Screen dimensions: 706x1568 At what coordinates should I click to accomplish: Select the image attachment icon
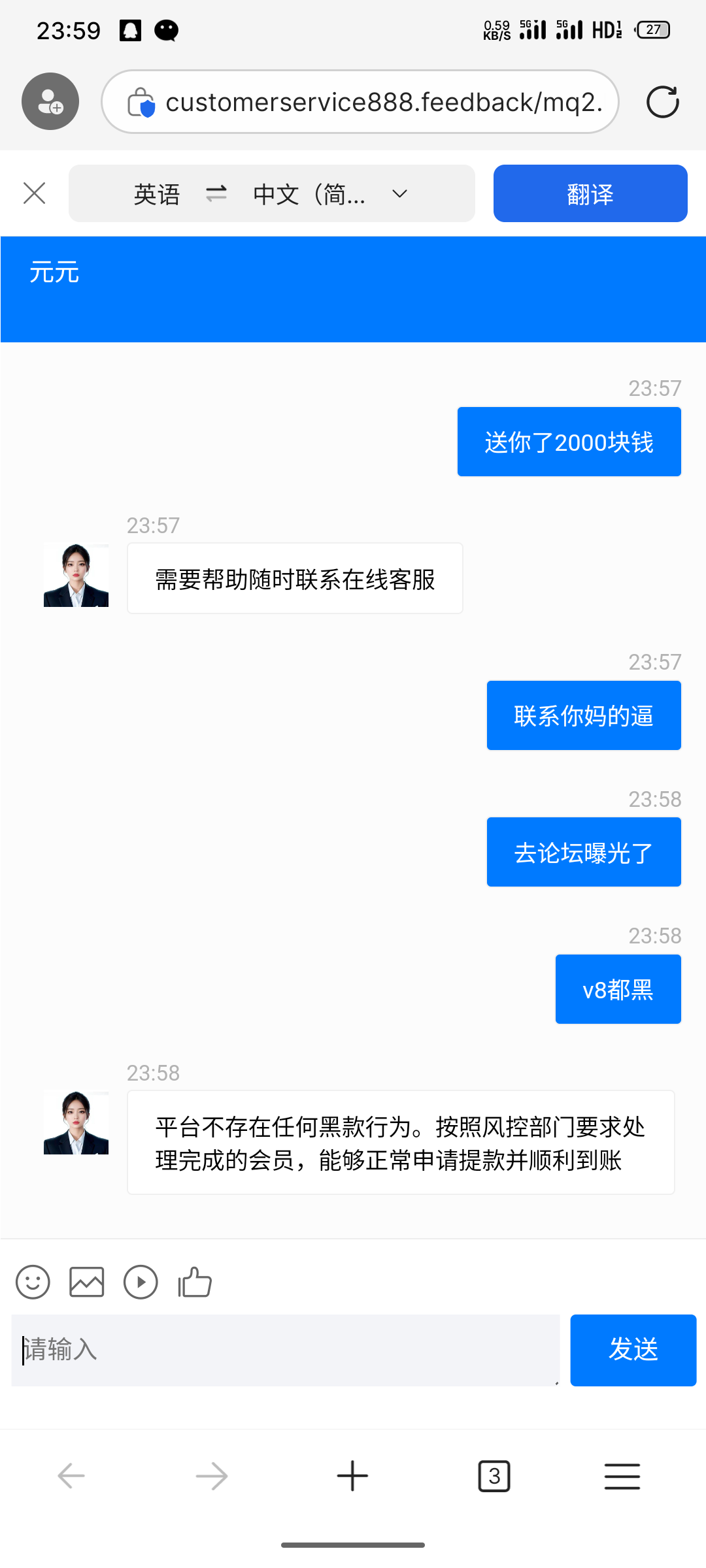click(86, 1282)
